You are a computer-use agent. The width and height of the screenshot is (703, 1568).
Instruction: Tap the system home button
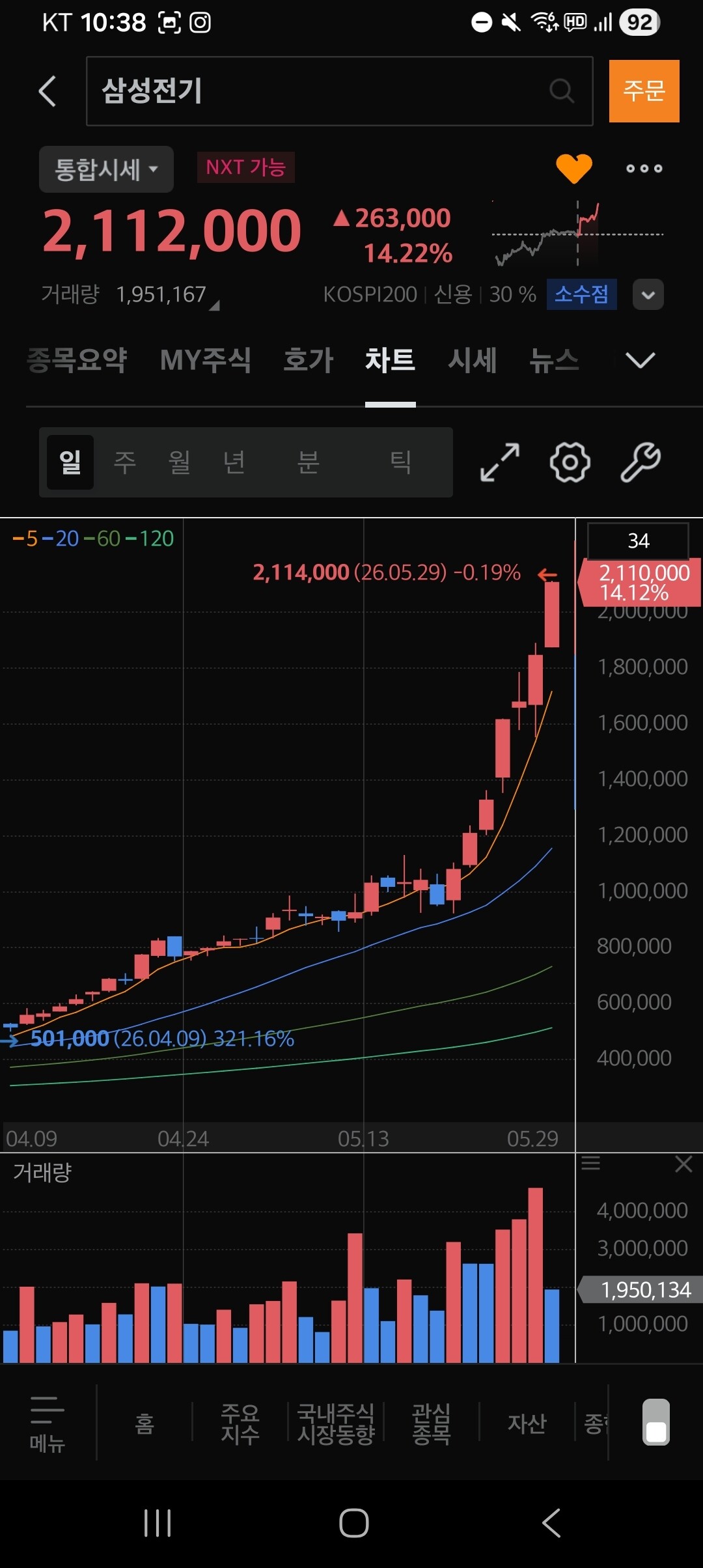coord(353,1523)
